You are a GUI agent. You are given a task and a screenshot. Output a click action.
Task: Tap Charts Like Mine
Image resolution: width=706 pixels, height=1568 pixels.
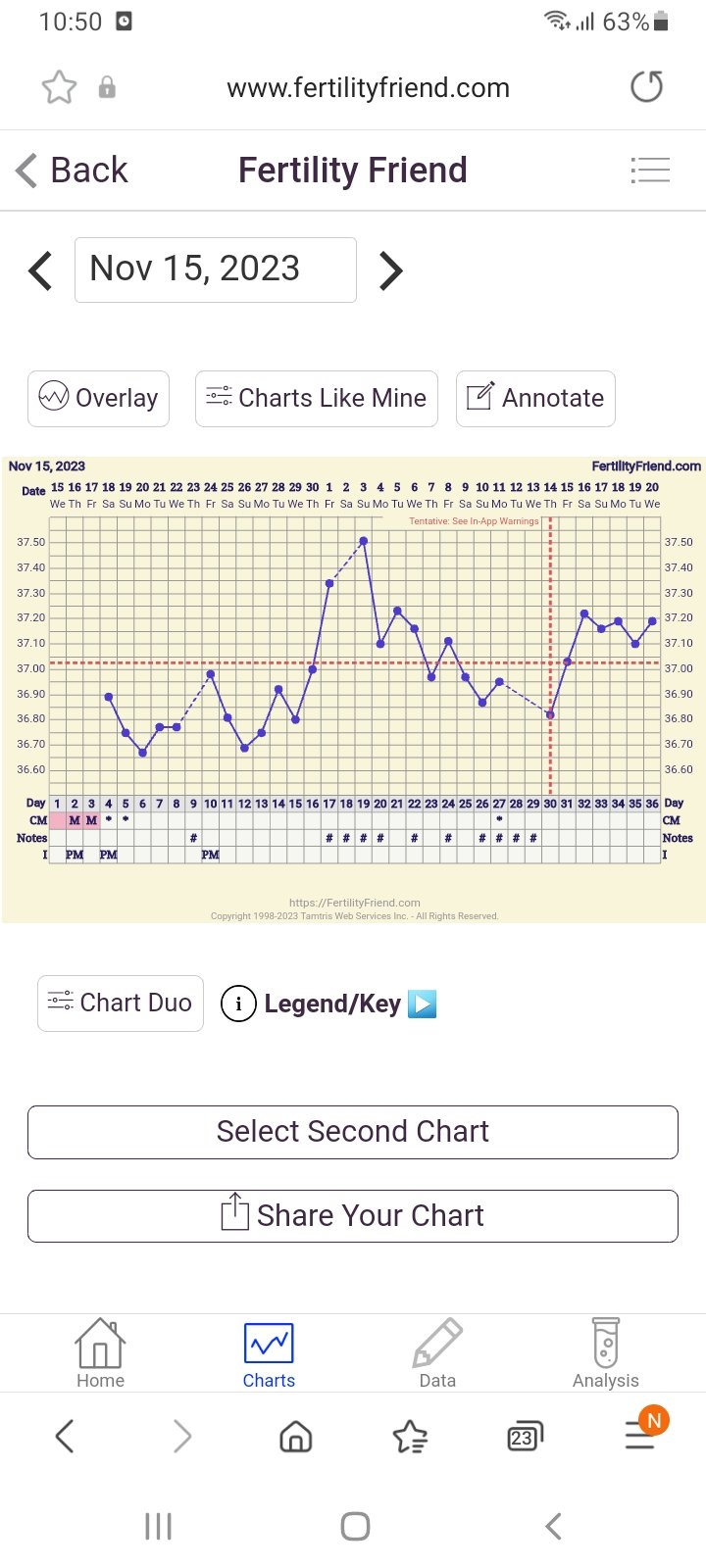(x=316, y=399)
